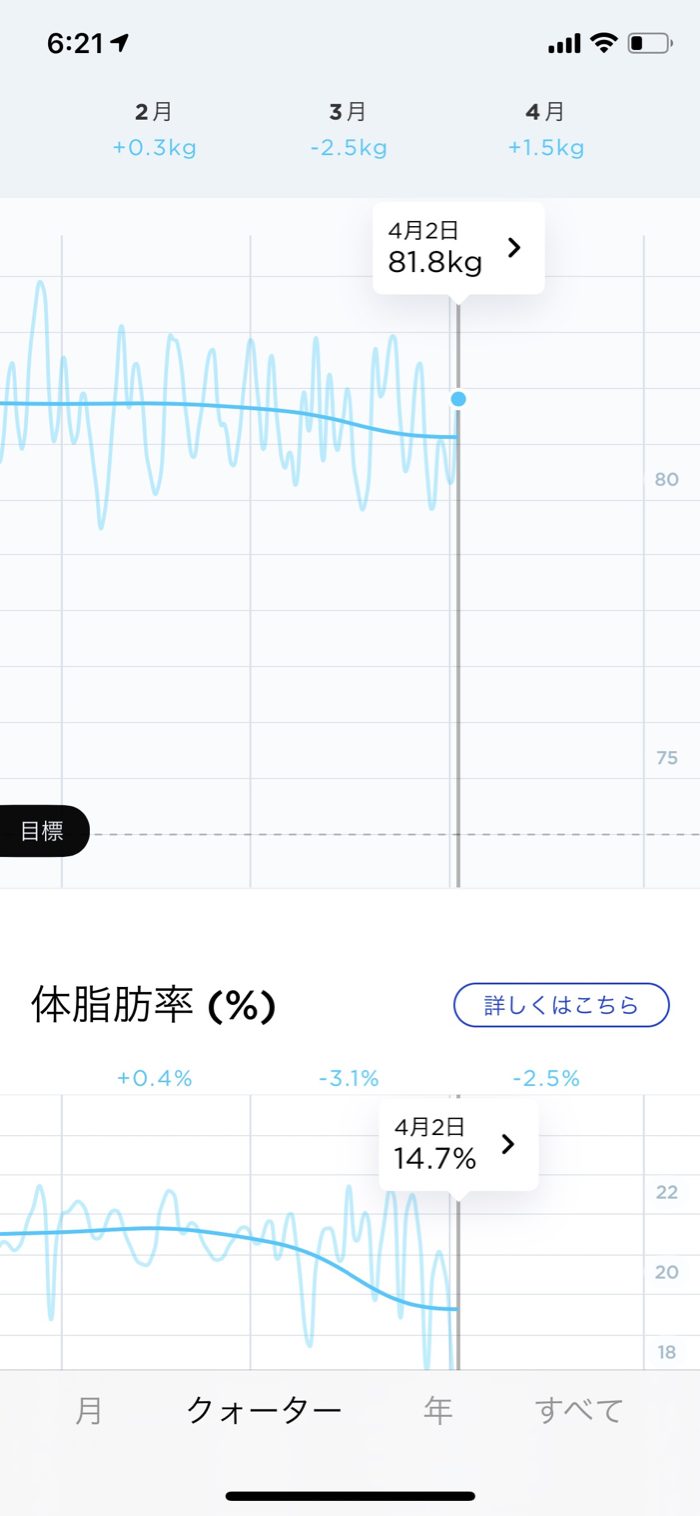700x1516 pixels.
Task: Switch to the 年 view
Action: [437, 1411]
